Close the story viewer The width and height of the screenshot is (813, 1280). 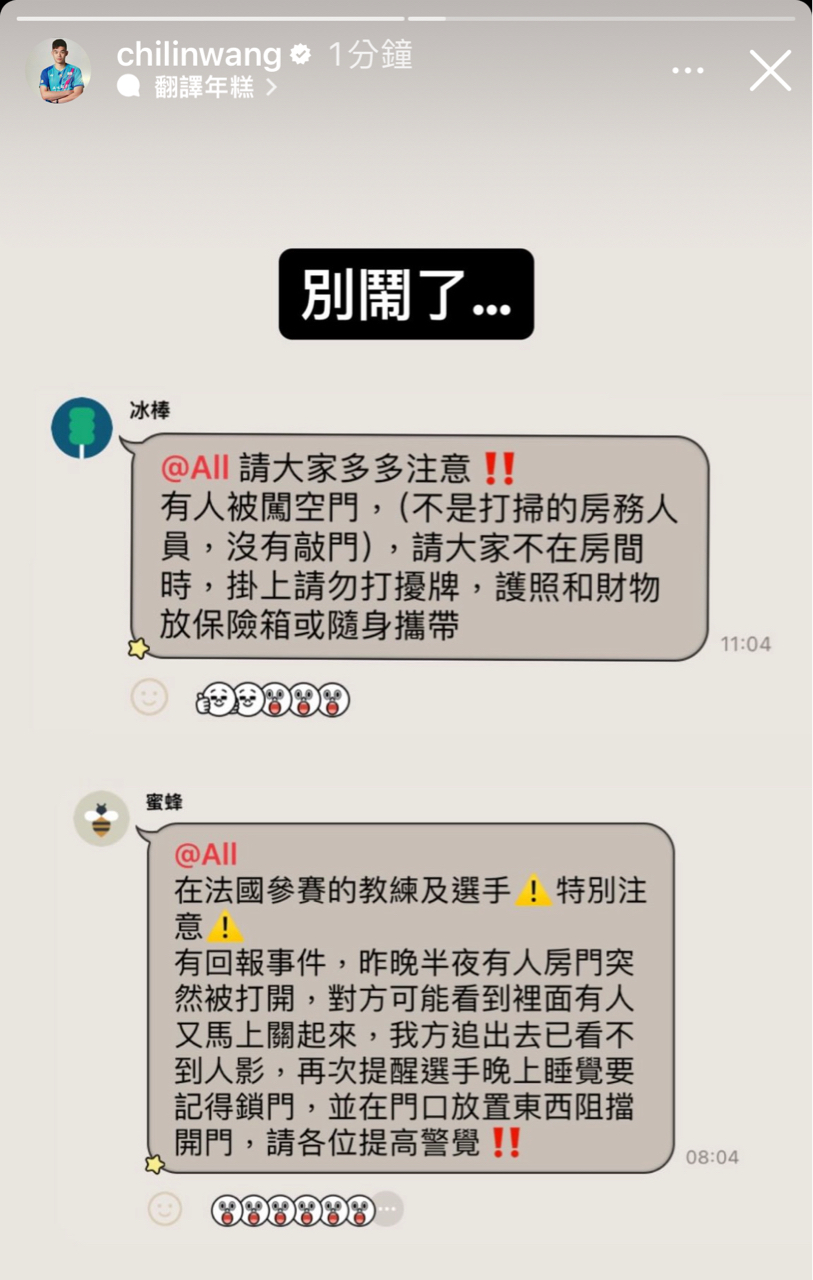click(x=769, y=71)
